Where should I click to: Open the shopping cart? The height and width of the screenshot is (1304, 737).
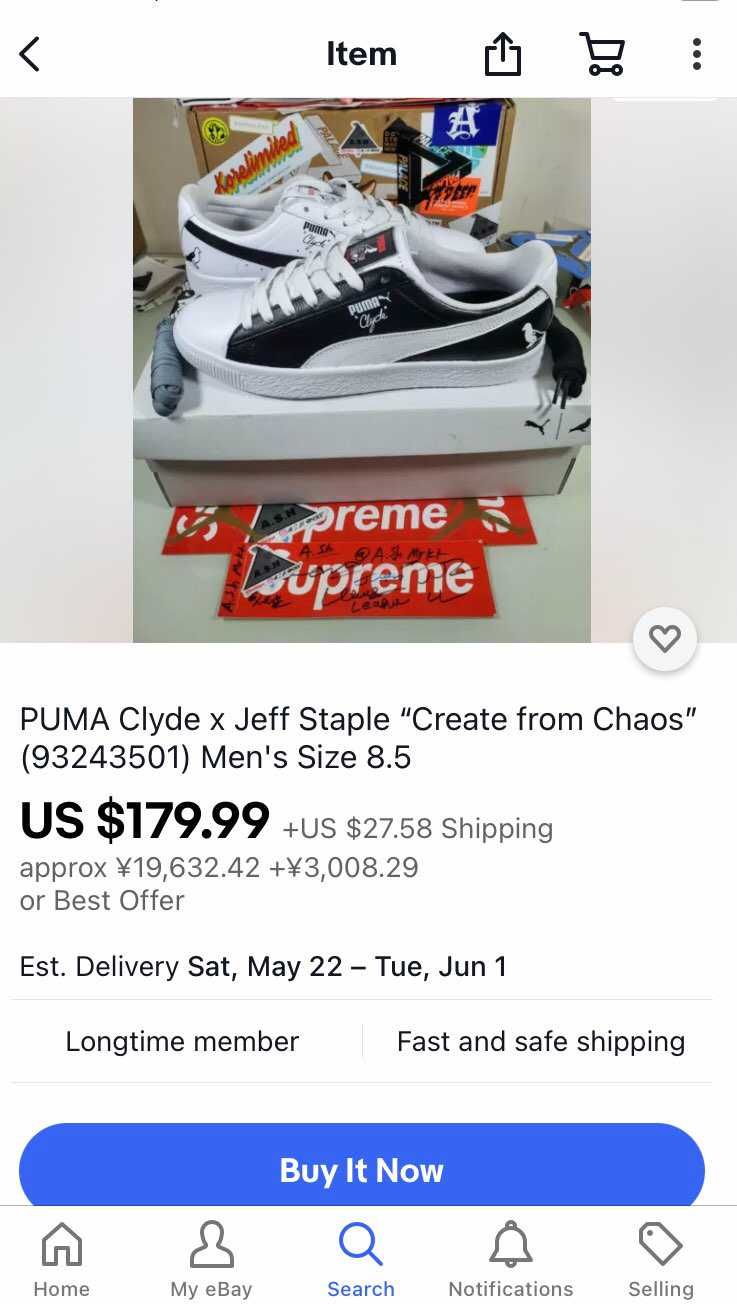tap(602, 54)
